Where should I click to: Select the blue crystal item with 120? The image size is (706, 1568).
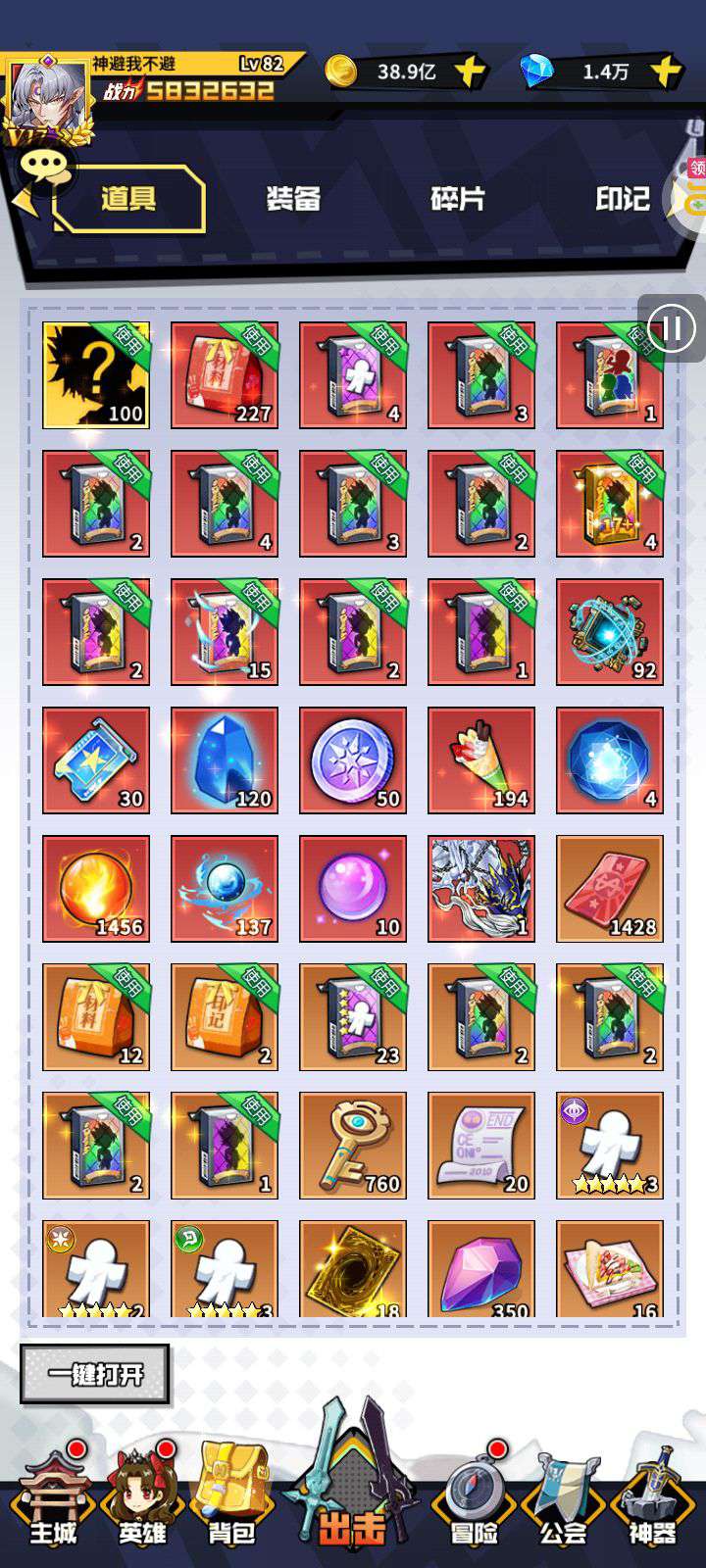pyautogui.click(x=225, y=760)
